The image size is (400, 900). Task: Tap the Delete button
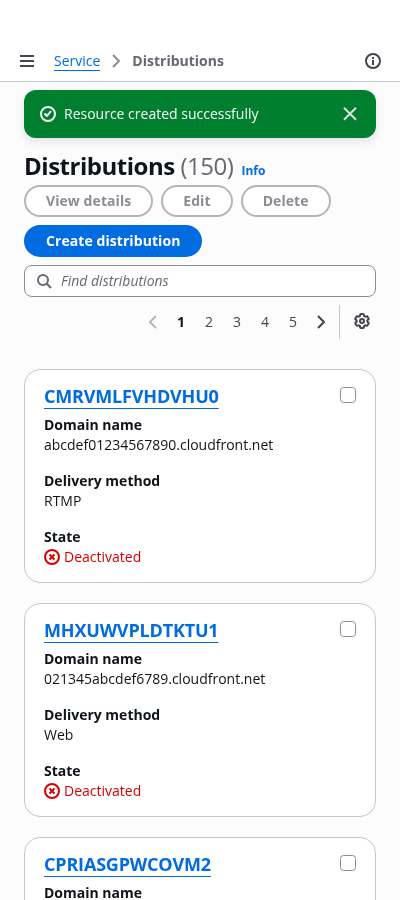(286, 201)
